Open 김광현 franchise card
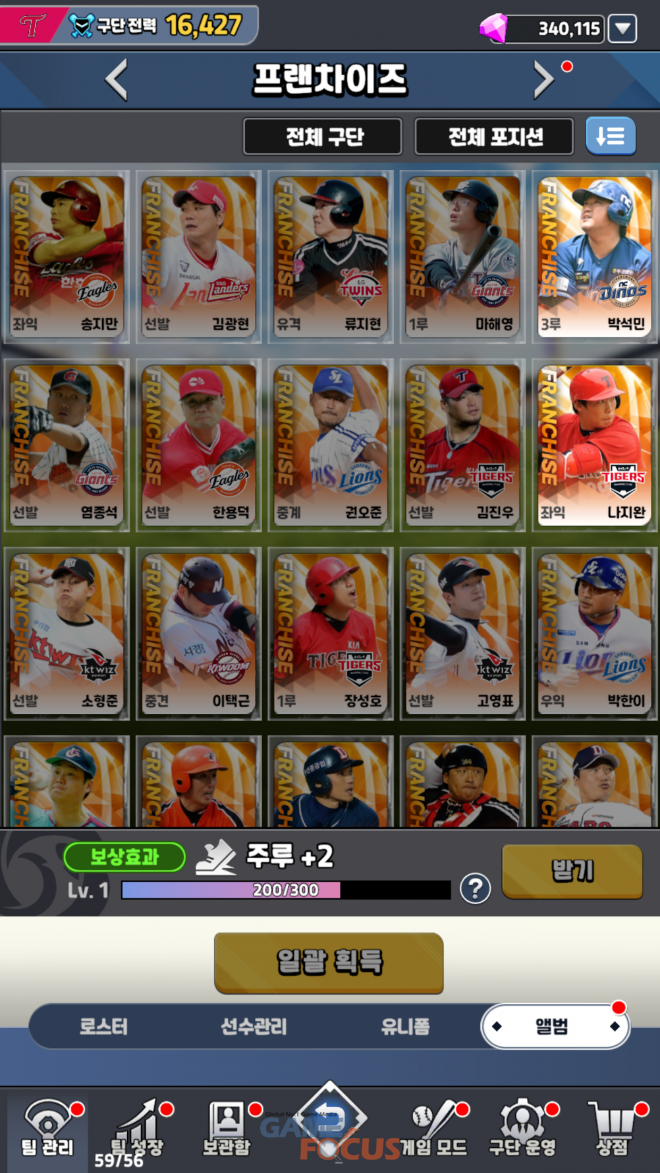 tap(198, 255)
